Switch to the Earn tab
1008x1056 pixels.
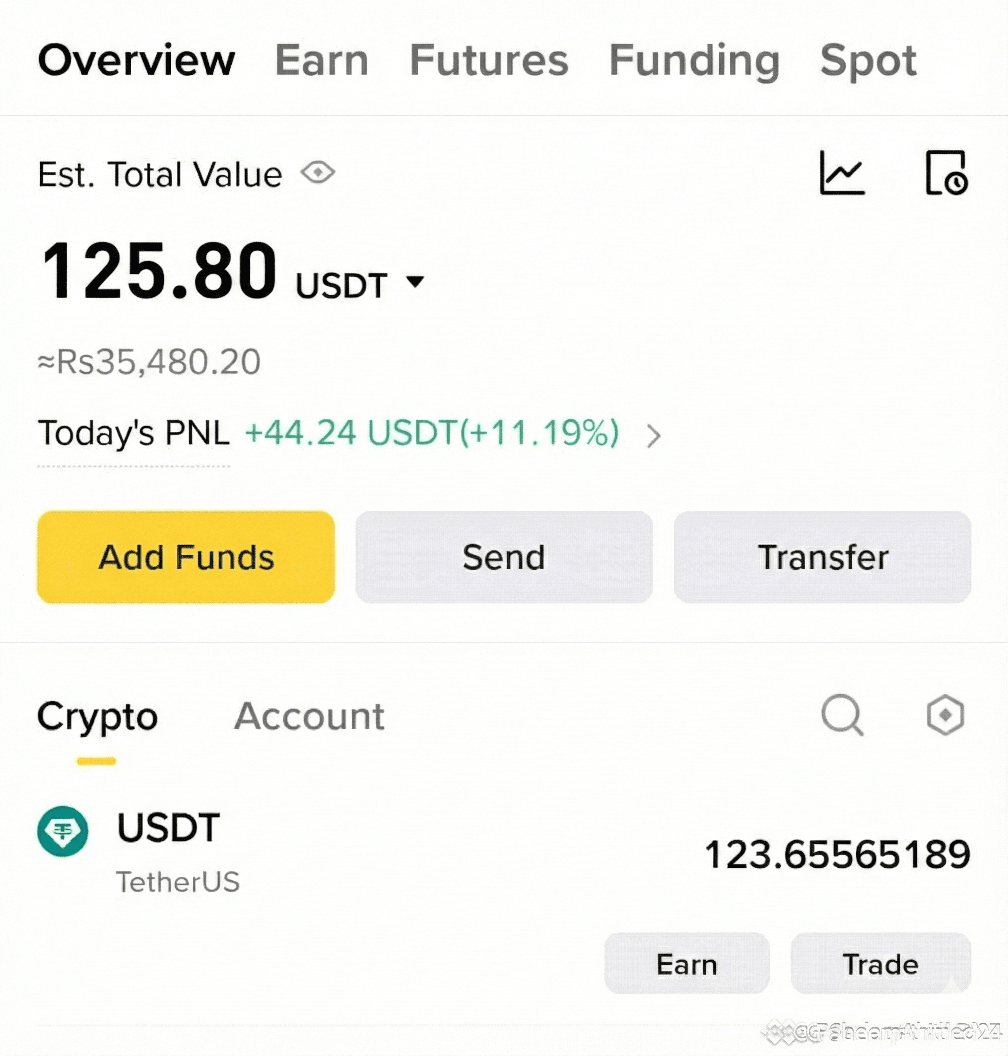point(322,61)
